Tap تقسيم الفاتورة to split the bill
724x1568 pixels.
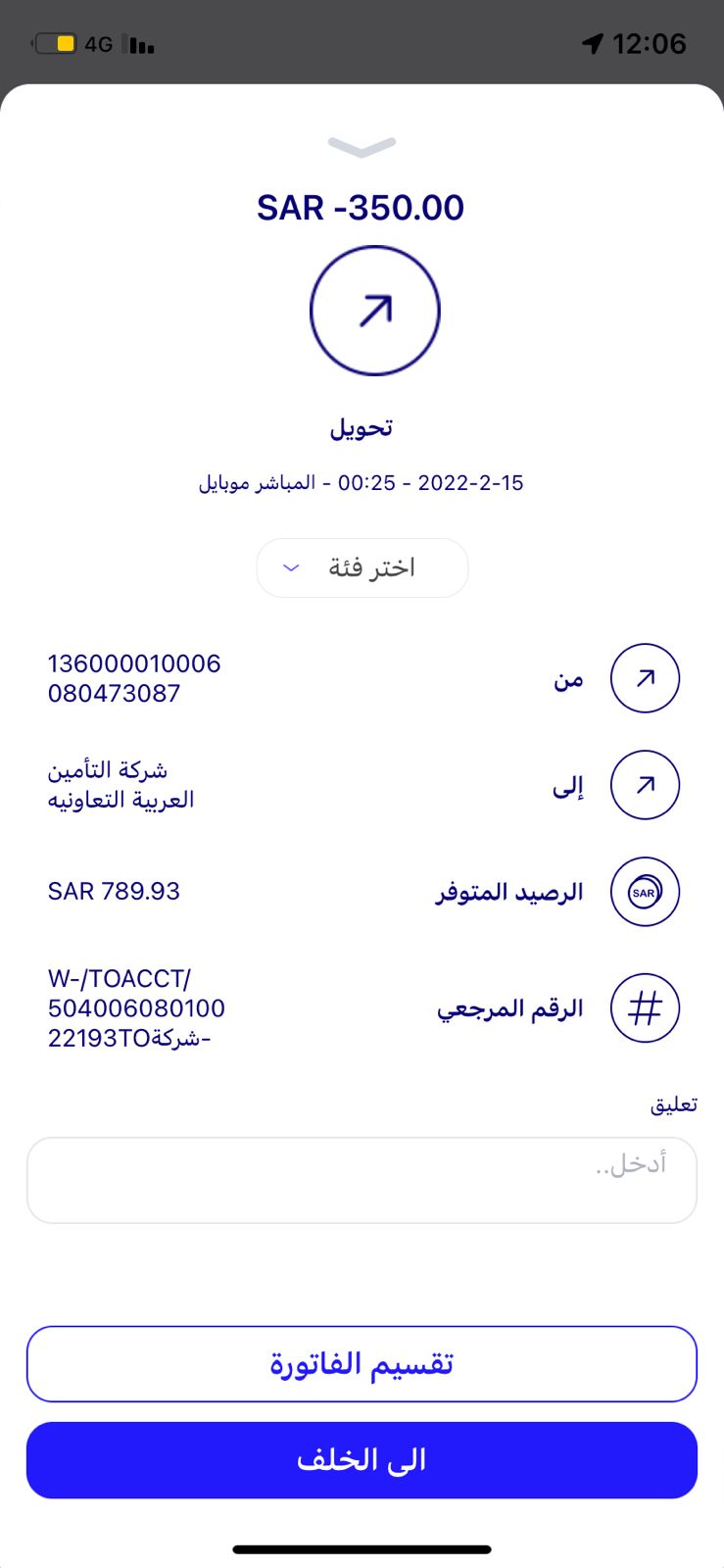(362, 1363)
